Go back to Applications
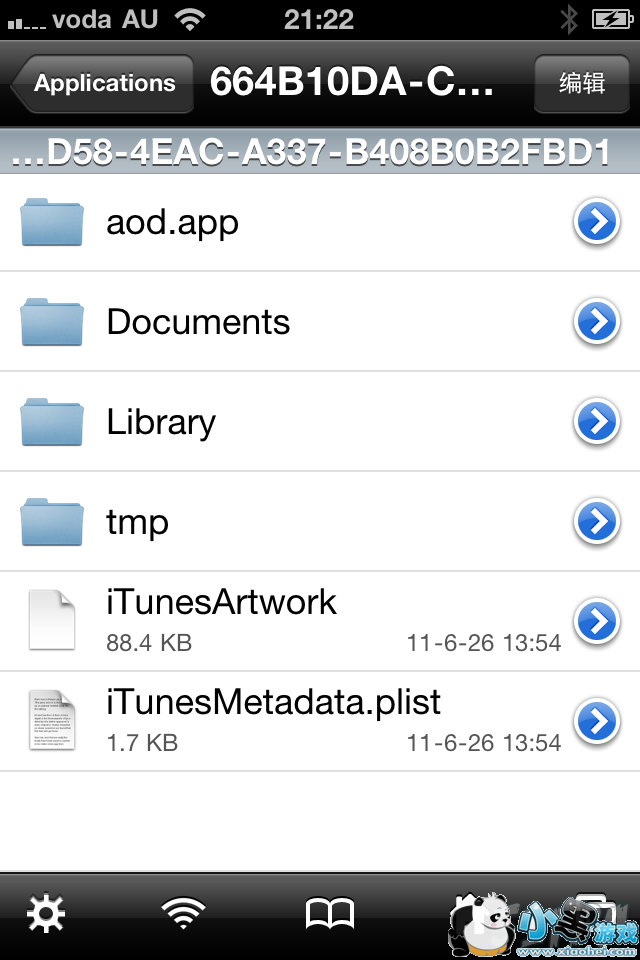Viewport: 640px width, 960px height. (102, 84)
